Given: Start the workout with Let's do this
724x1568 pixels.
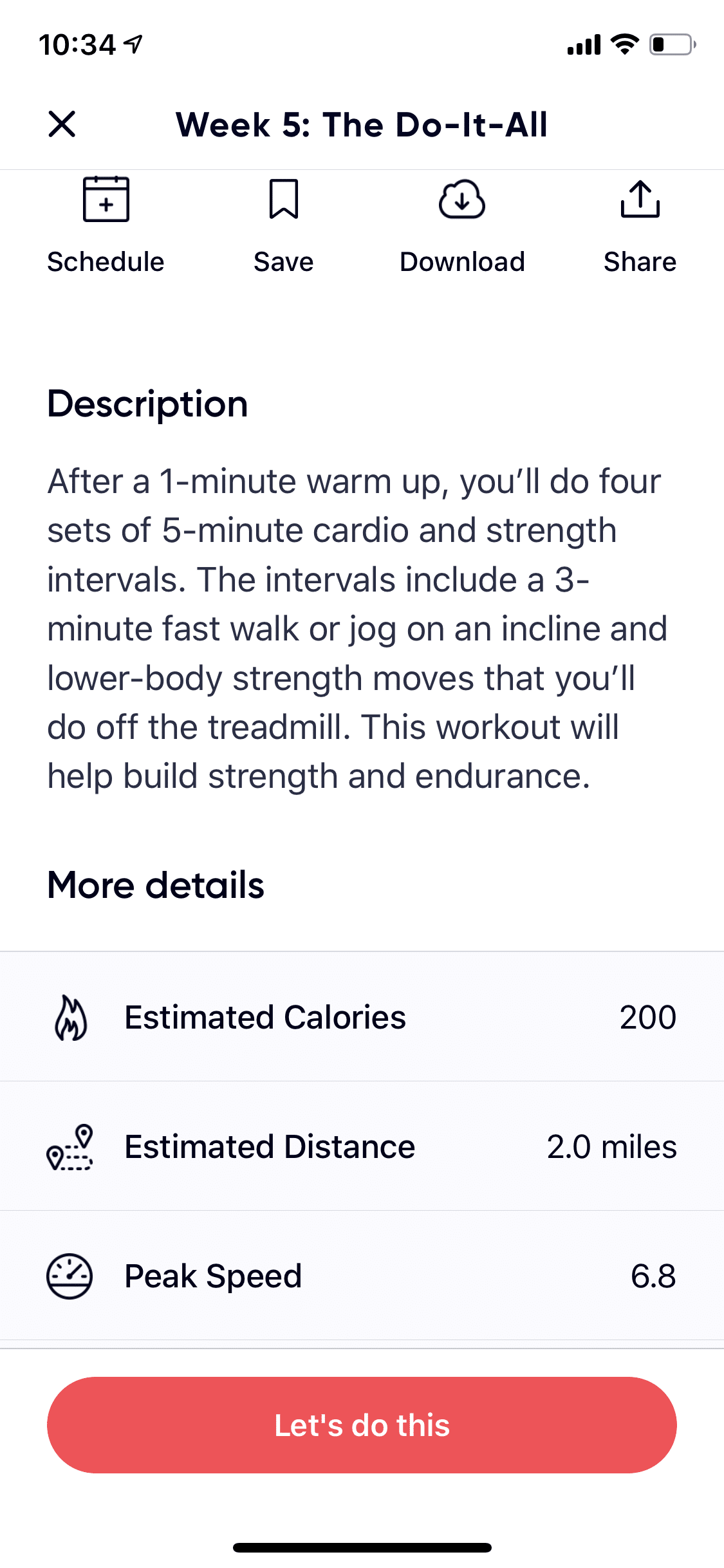Looking at the screenshot, I should click(362, 1425).
